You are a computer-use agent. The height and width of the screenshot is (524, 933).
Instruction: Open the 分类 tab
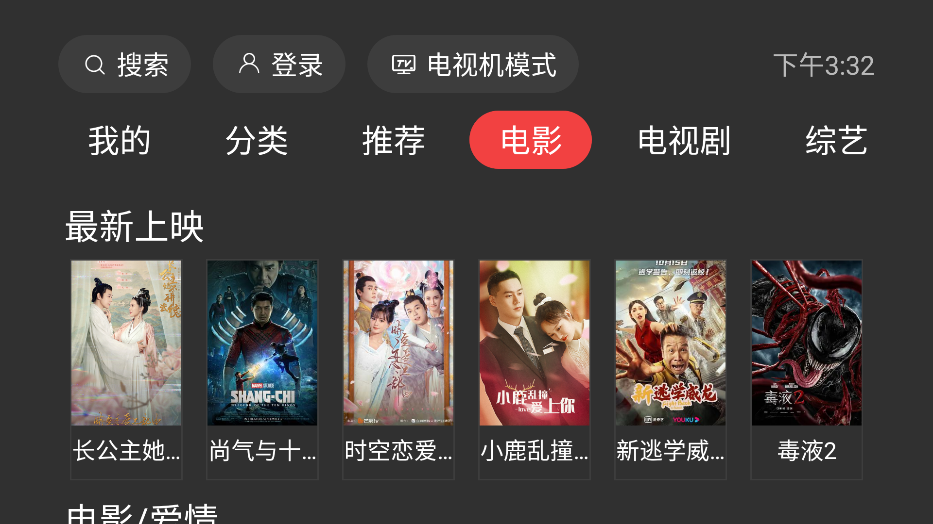[256, 141]
